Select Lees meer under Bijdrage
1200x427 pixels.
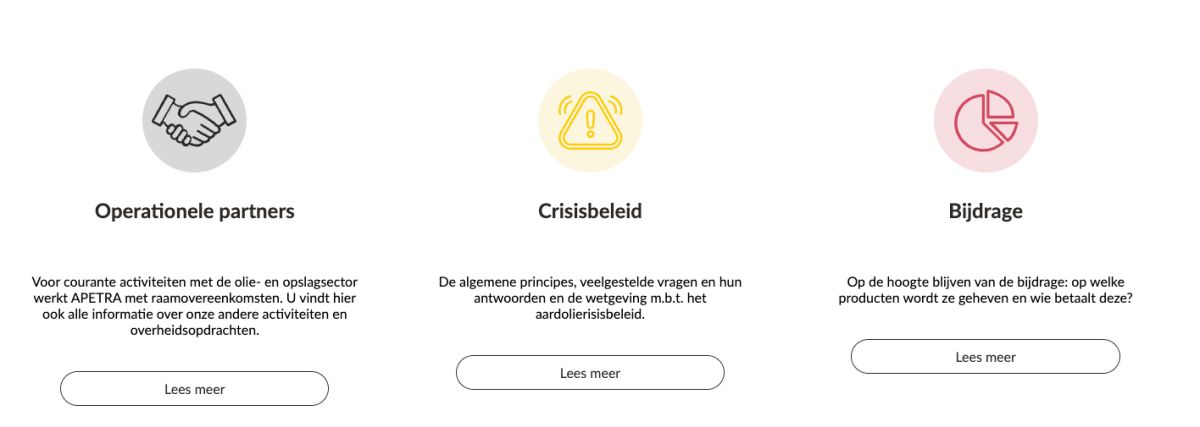[985, 357]
